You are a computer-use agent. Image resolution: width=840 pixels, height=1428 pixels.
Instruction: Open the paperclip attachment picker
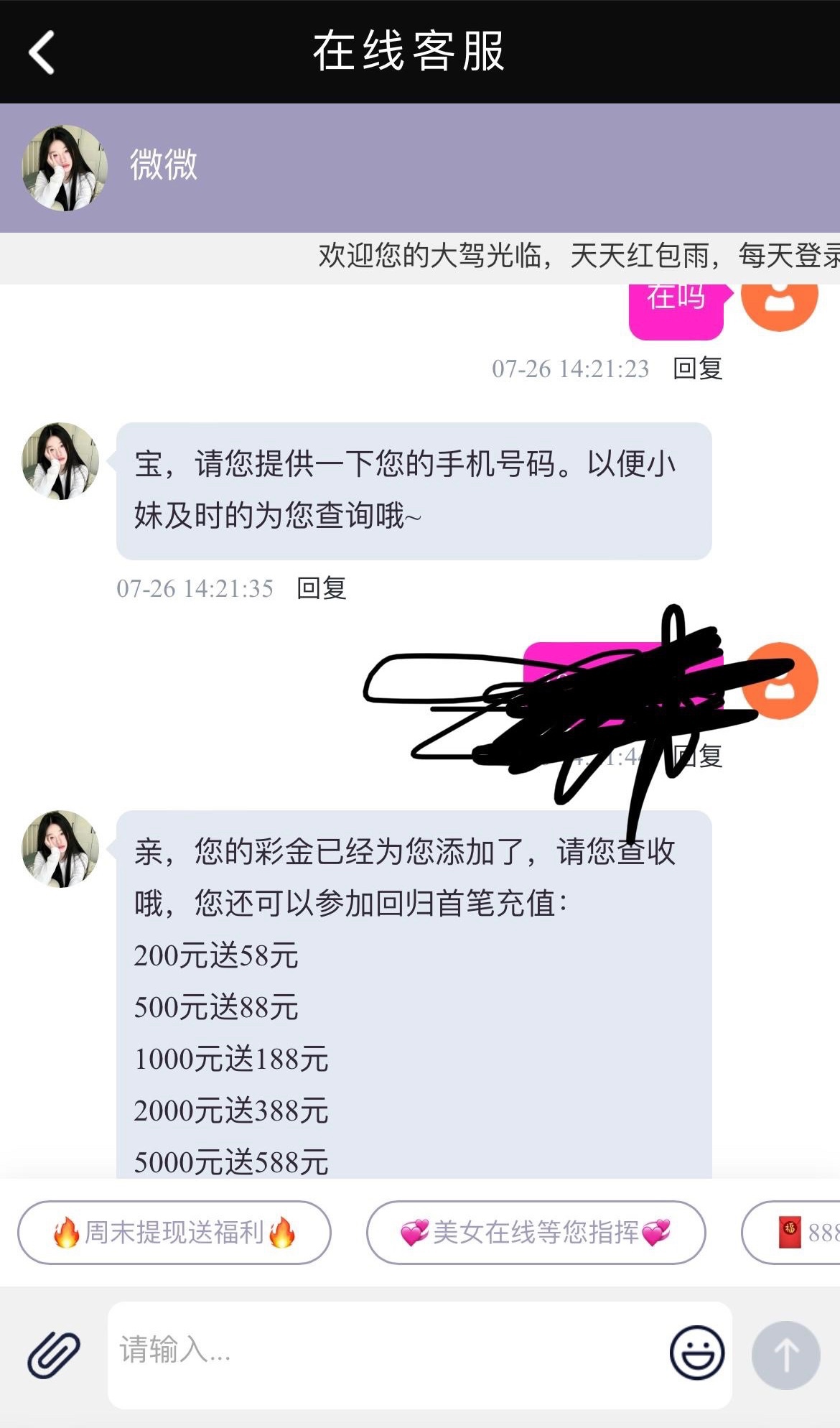tap(54, 1354)
